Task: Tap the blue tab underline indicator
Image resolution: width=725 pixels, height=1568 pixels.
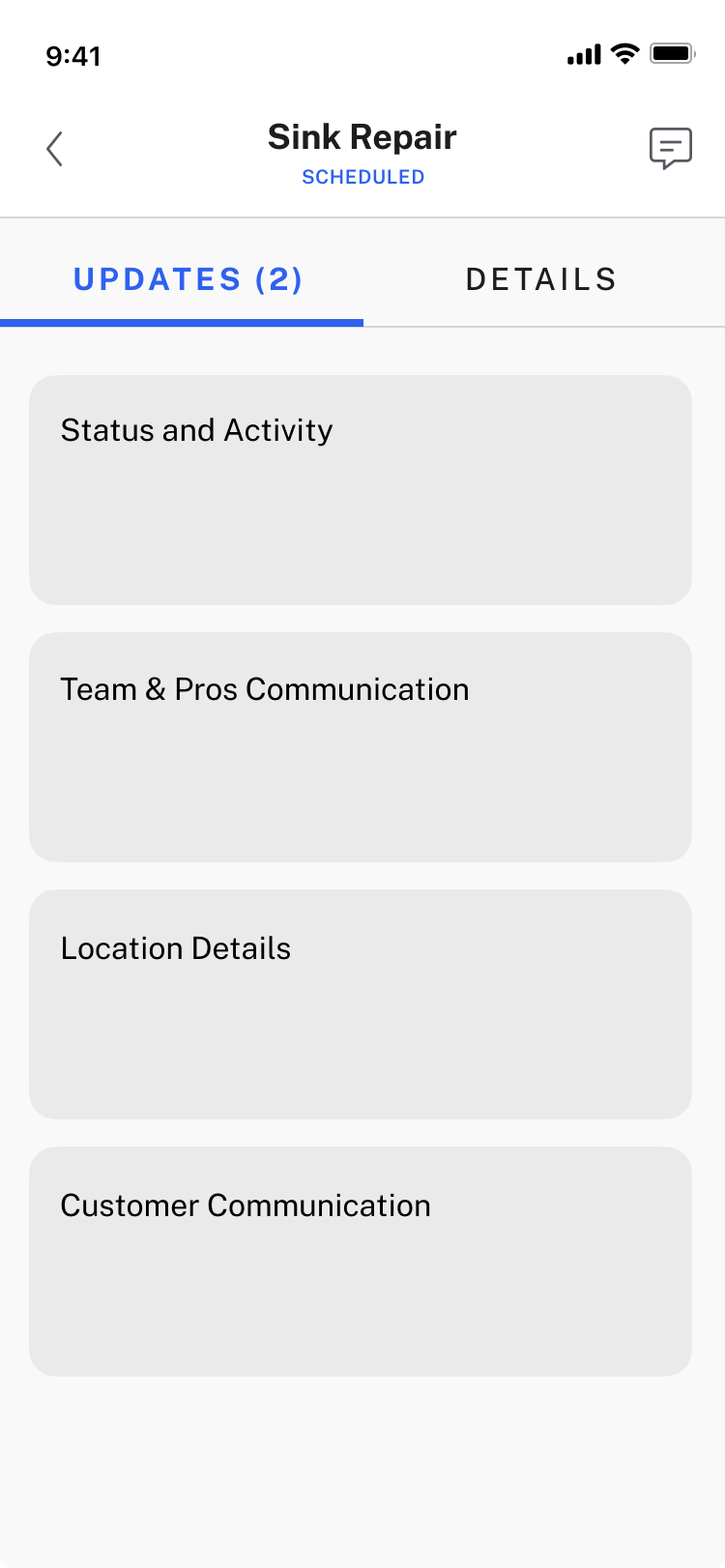Action: (182, 323)
